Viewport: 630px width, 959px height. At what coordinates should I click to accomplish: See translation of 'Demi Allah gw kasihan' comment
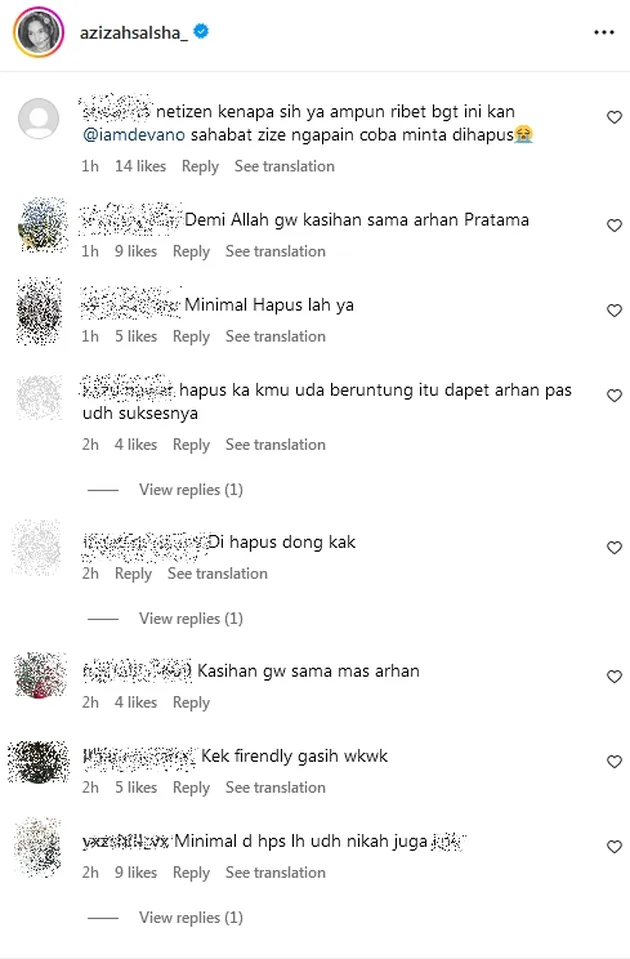click(x=275, y=251)
